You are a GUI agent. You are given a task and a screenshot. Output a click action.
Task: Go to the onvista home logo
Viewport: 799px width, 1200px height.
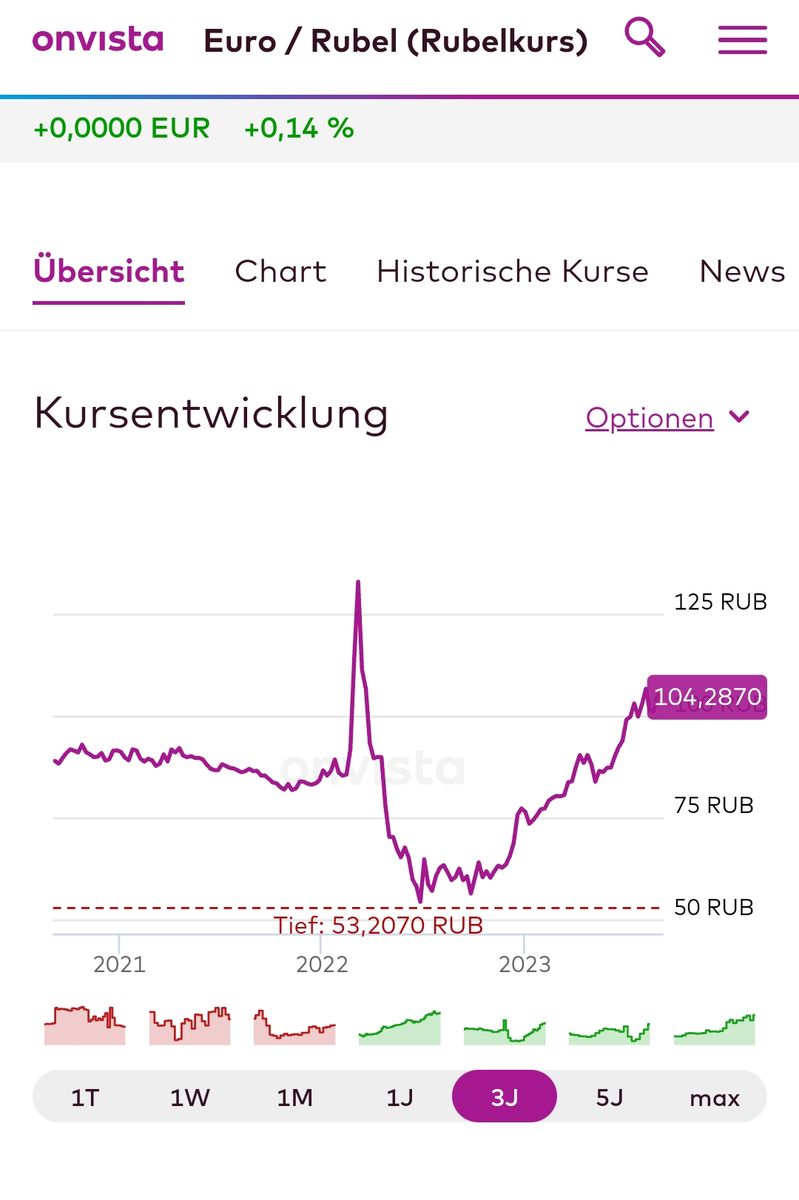point(98,40)
